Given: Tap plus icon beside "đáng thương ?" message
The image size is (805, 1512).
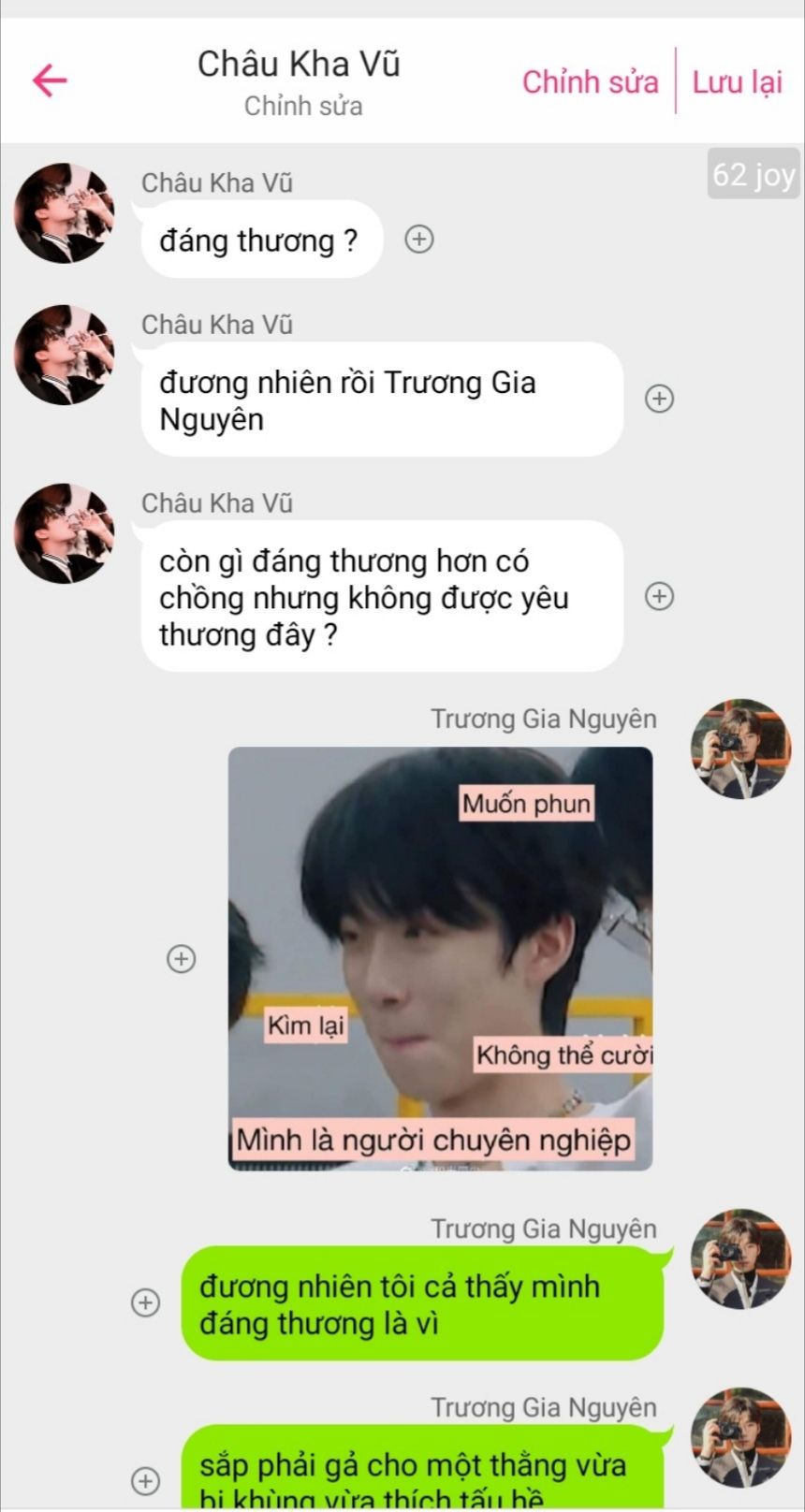Looking at the screenshot, I should tap(419, 240).
